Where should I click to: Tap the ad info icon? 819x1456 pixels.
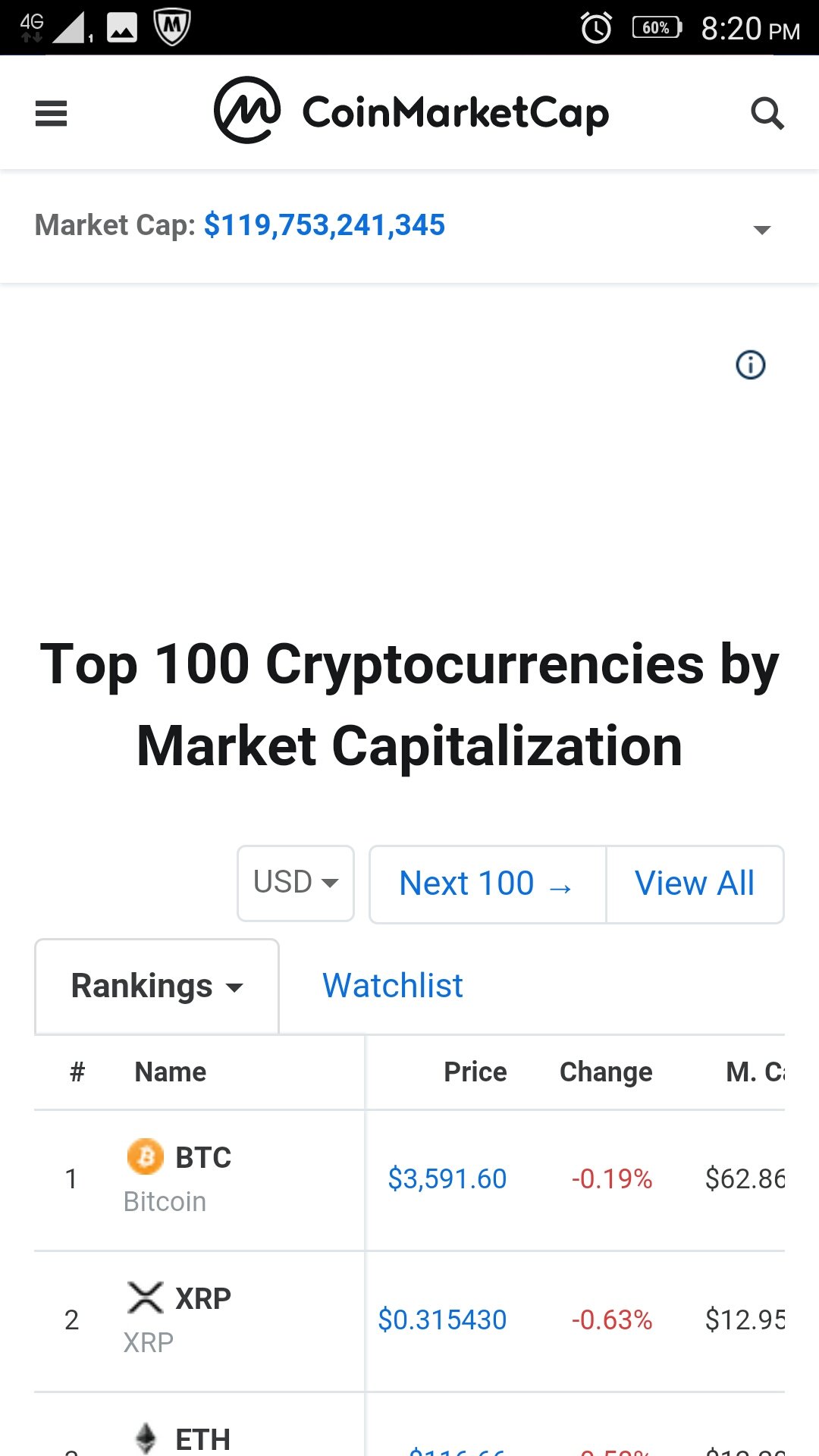click(x=751, y=365)
